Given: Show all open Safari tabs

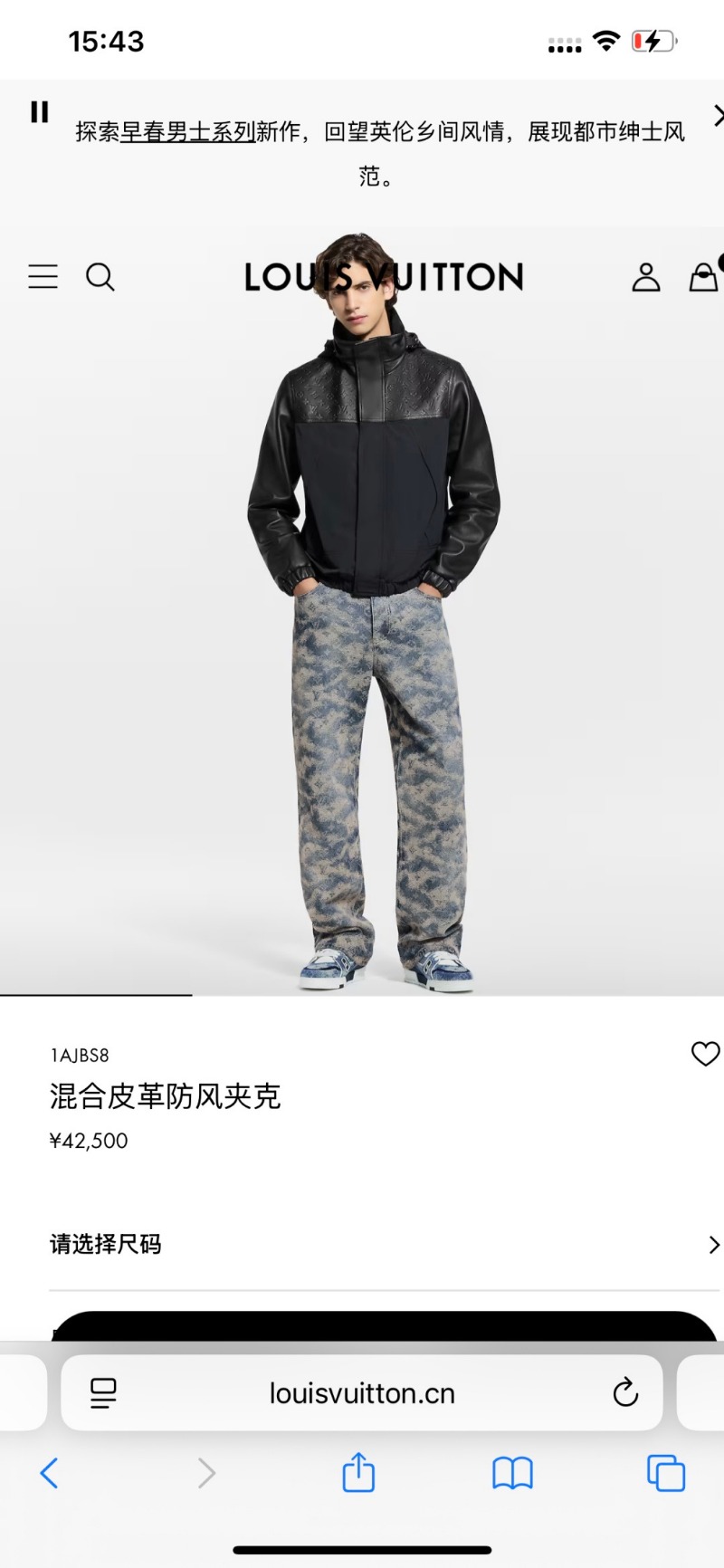Looking at the screenshot, I should click(x=666, y=1473).
